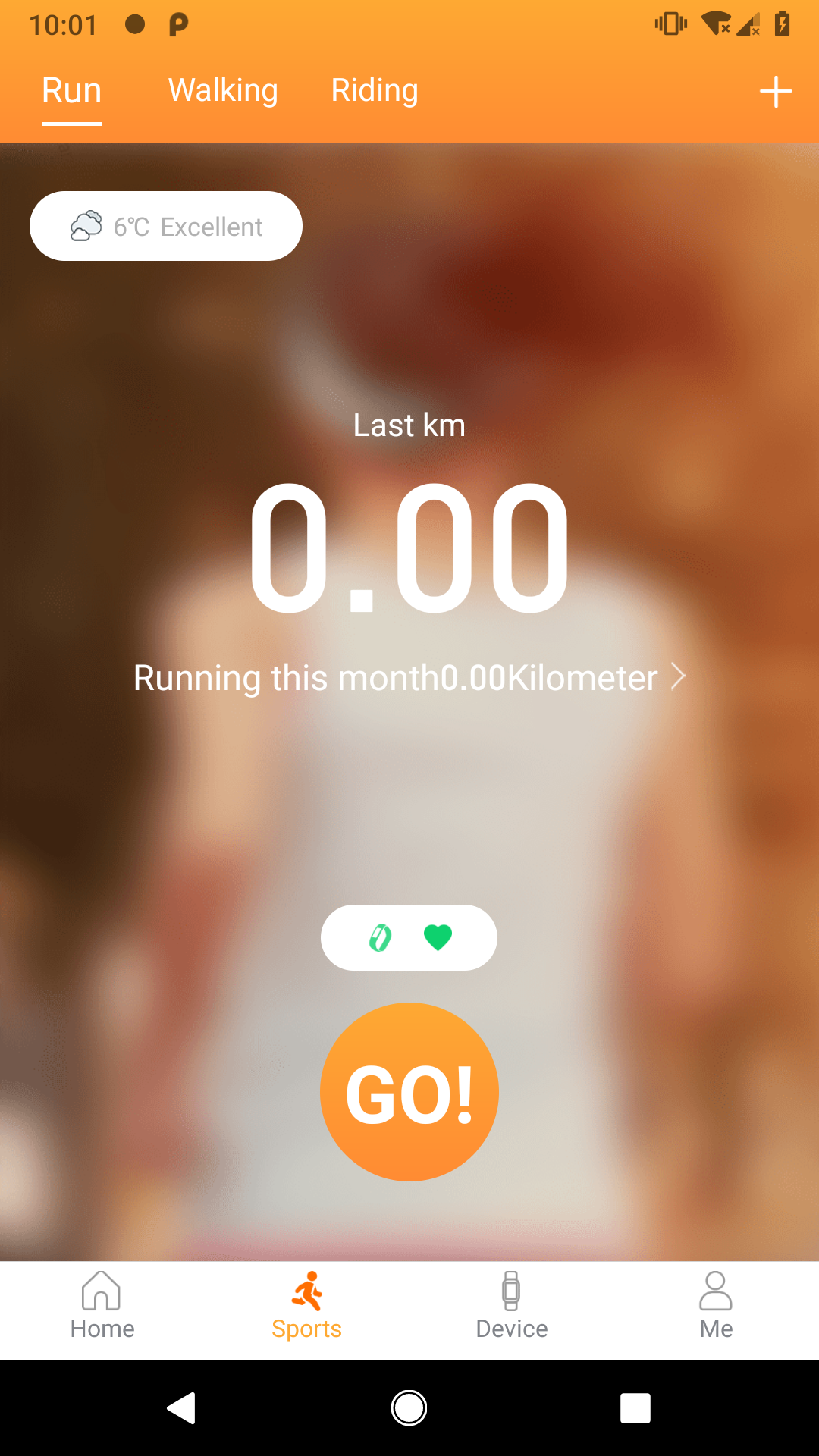Expand the 6°C Excellent weather panel
Image resolution: width=819 pixels, height=1456 pixels.
[x=165, y=225]
